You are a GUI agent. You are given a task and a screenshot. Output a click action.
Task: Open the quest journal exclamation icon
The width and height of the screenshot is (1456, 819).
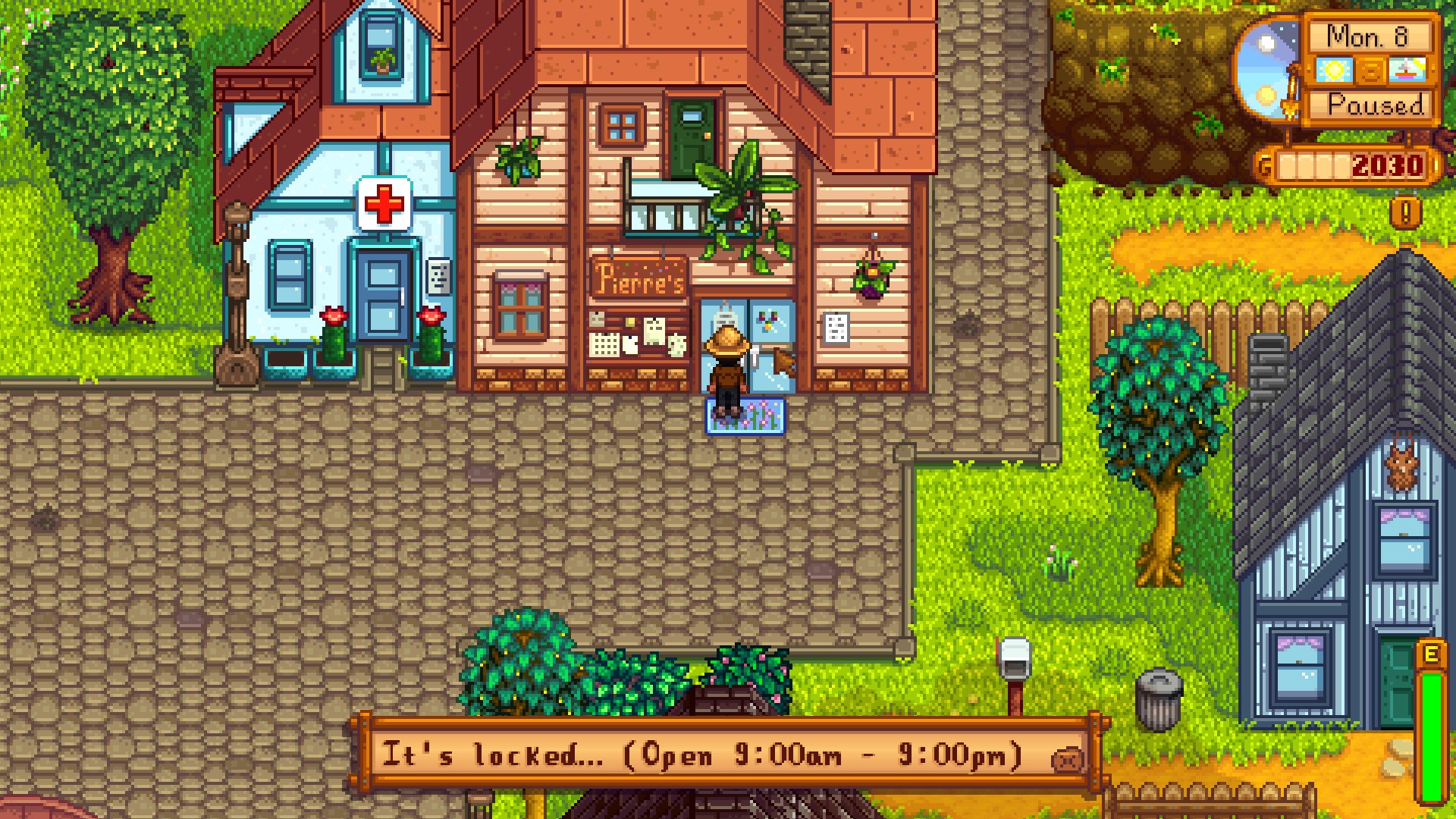click(1405, 213)
